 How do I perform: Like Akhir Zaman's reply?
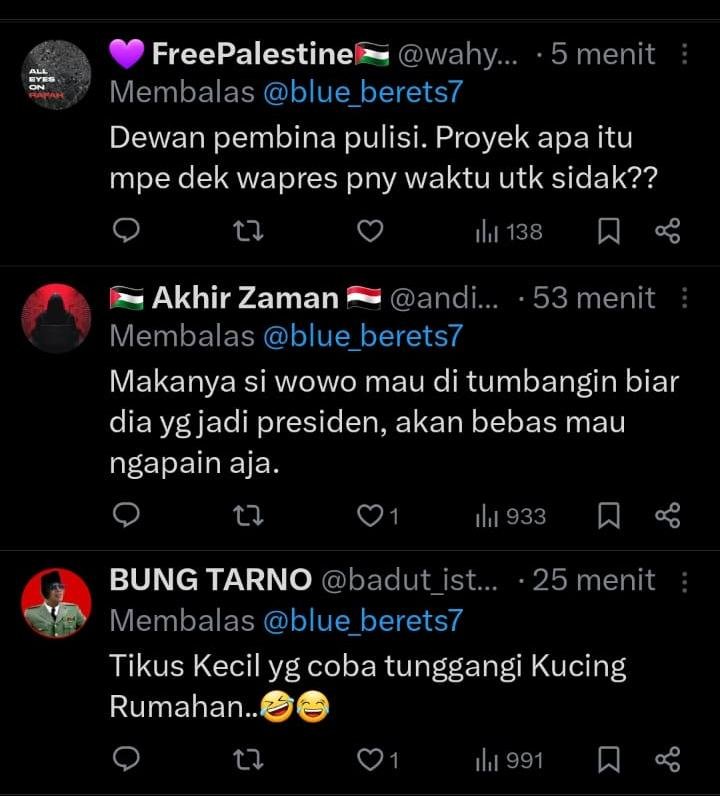tap(371, 516)
